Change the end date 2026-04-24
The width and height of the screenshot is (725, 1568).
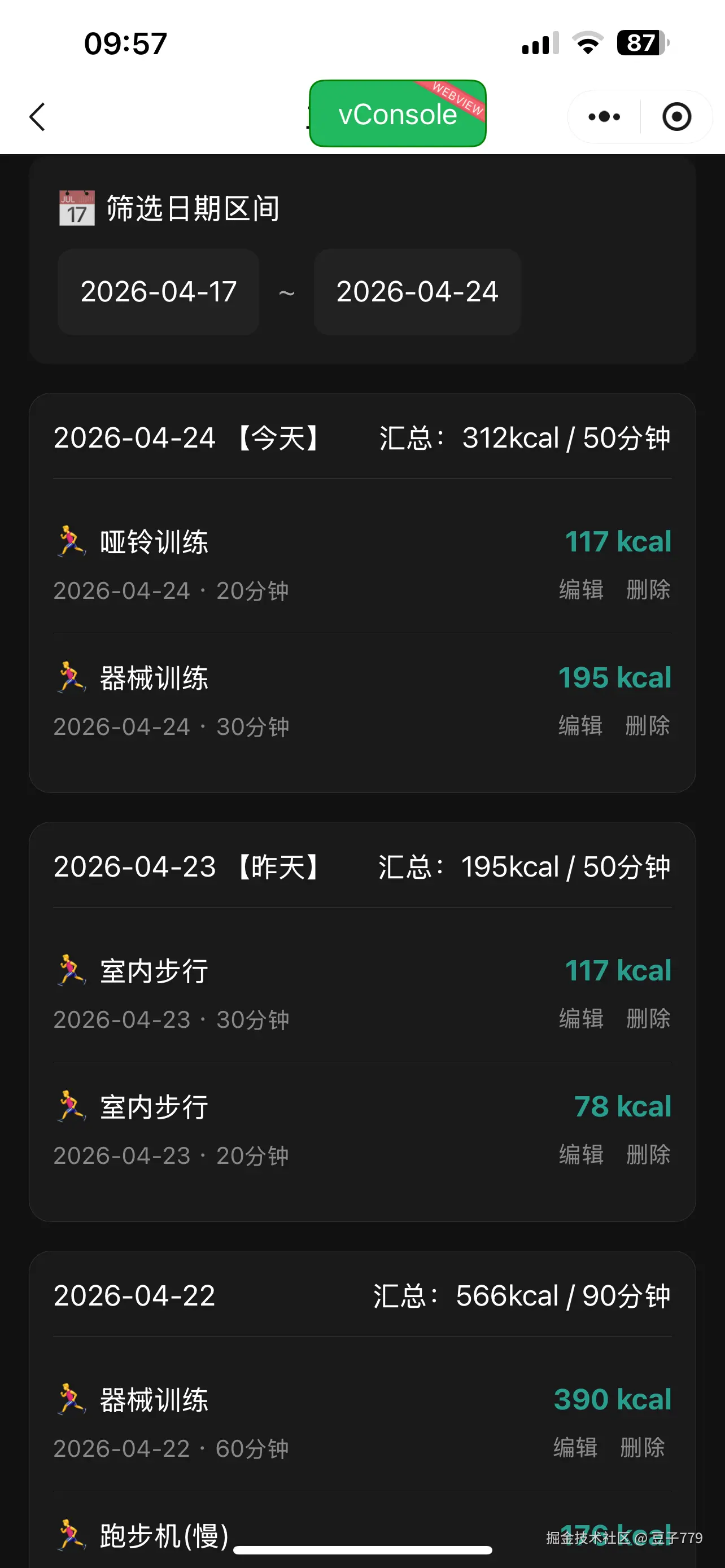[x=417, y=292]
